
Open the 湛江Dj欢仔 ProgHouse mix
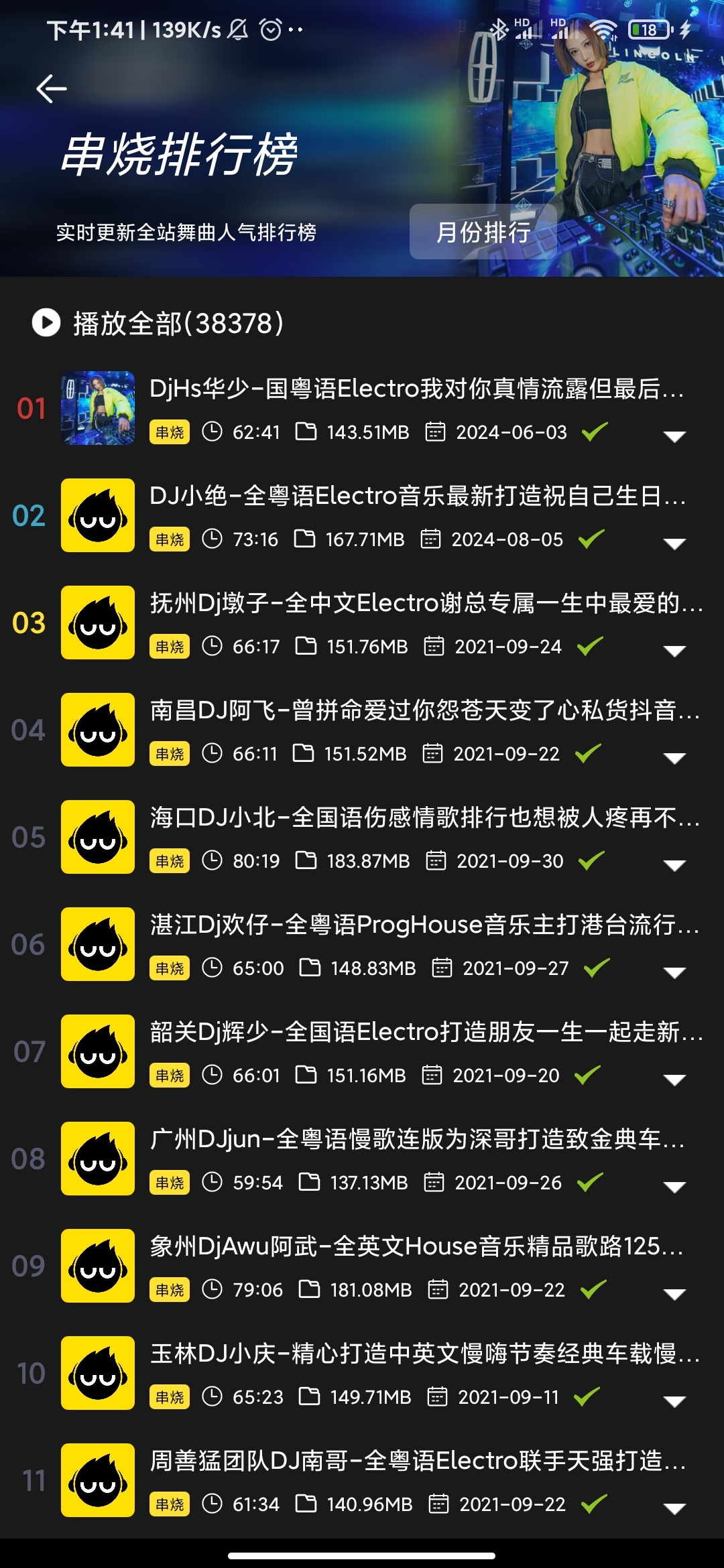(x=416, y=925)
